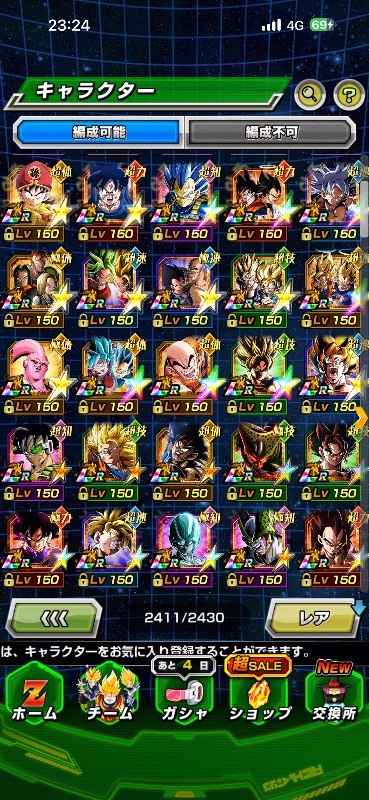Screen dimensions: 369x800
Task: Switch to the 編成不可 tab
Action: pos(270,133)
